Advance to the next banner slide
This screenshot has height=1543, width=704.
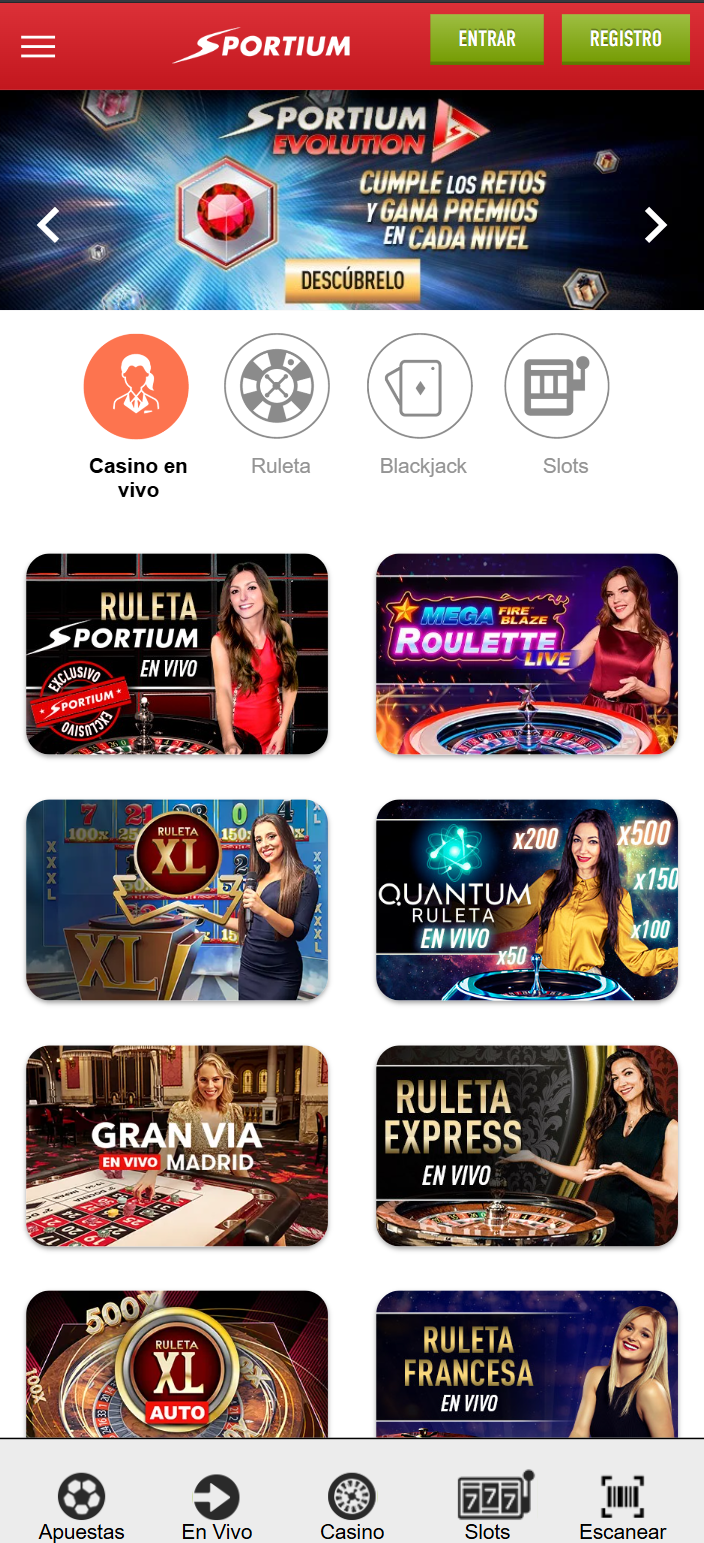click(x=655, y=225)
